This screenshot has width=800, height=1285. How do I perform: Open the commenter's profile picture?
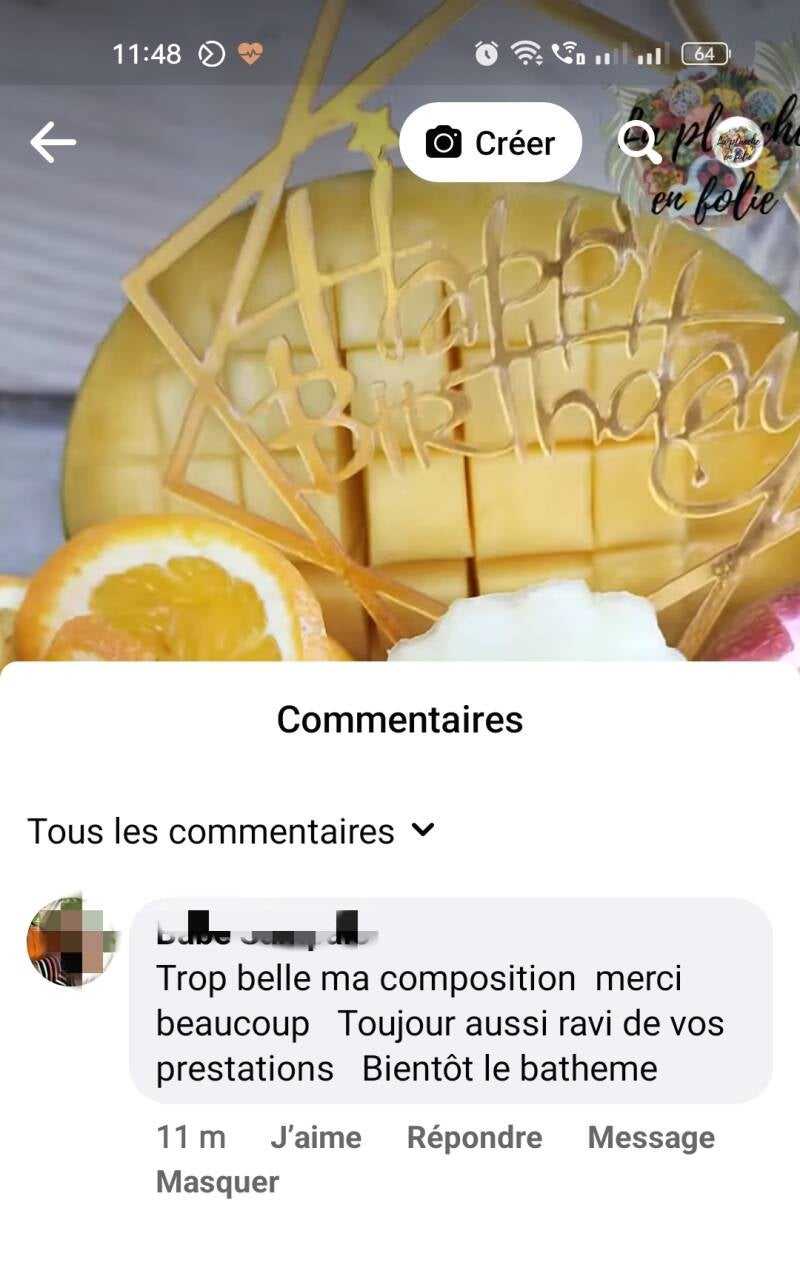click(x=70, y=941)
